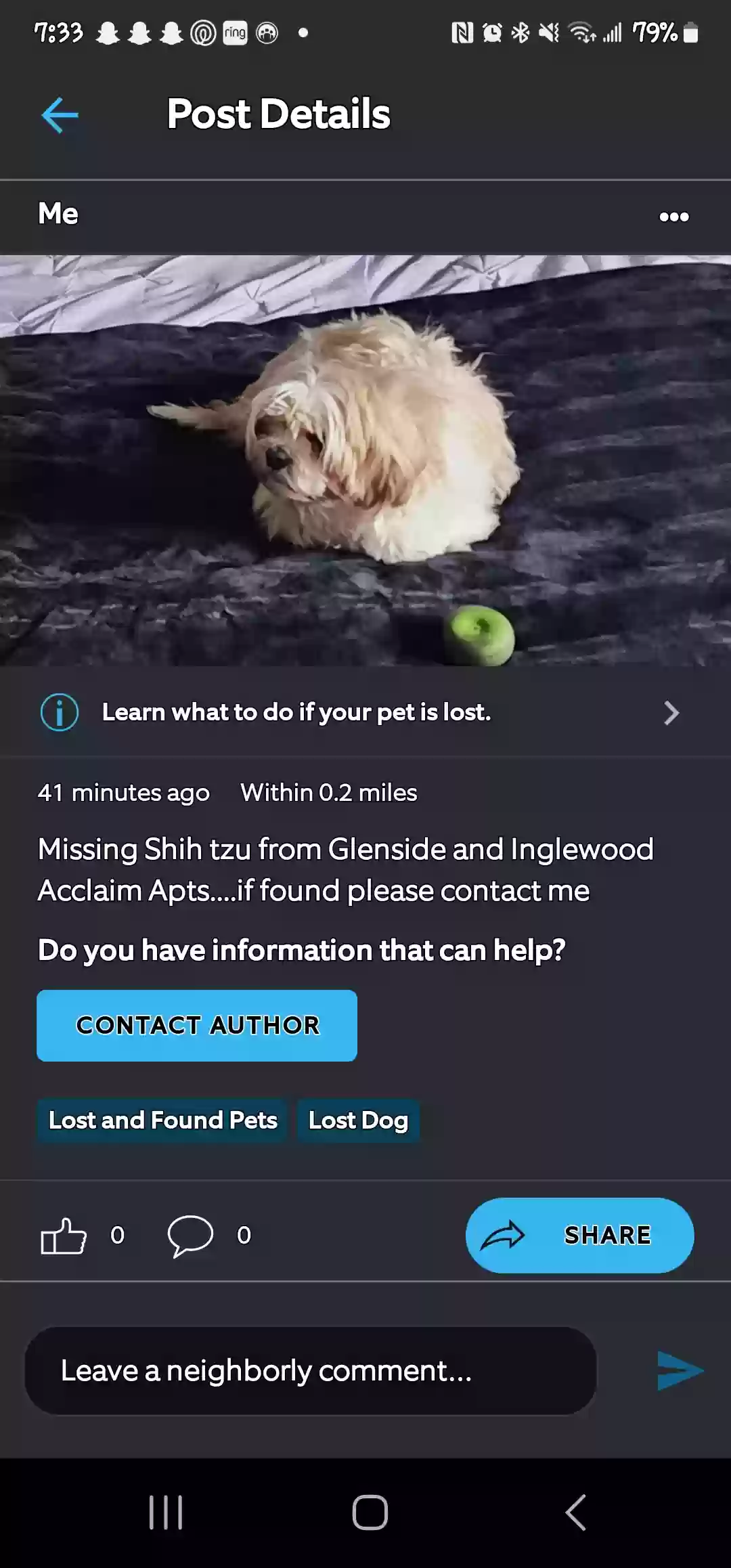Open the three-dot post options menu
The image size is (731, 1568).
click(x=674, y=217)
